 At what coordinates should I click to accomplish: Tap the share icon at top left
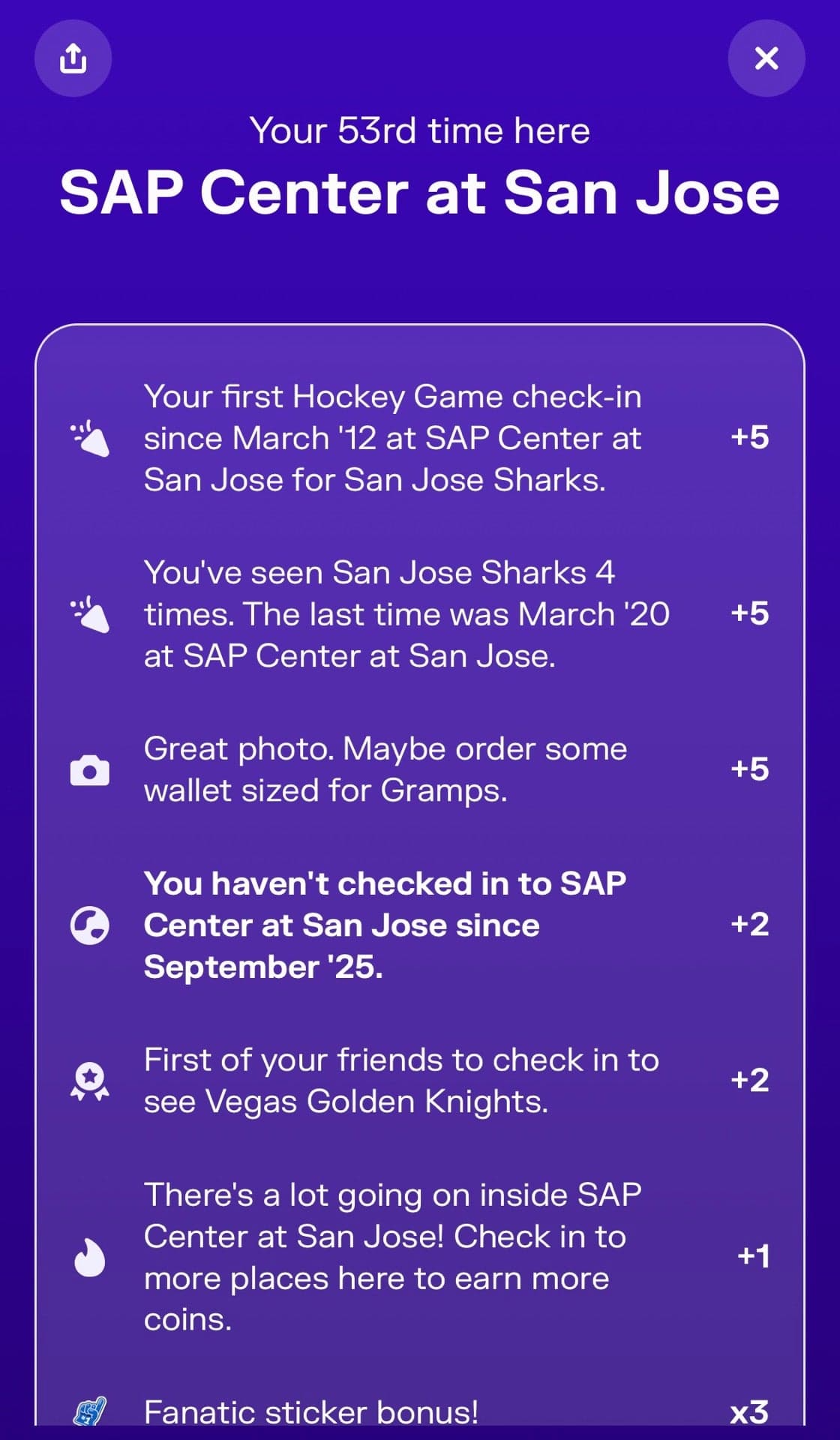pyautogui.click(x=73, y=58)
